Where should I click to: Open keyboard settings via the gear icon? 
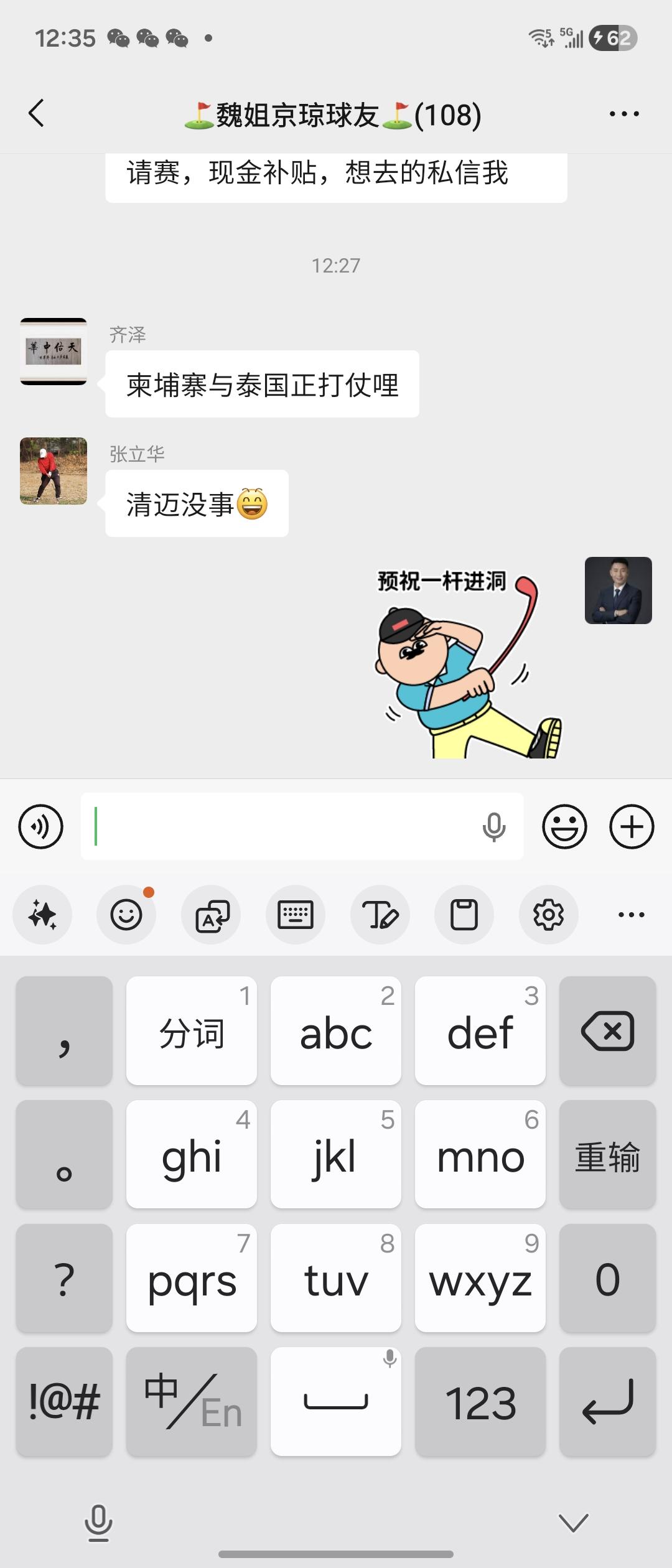[549, 915]
